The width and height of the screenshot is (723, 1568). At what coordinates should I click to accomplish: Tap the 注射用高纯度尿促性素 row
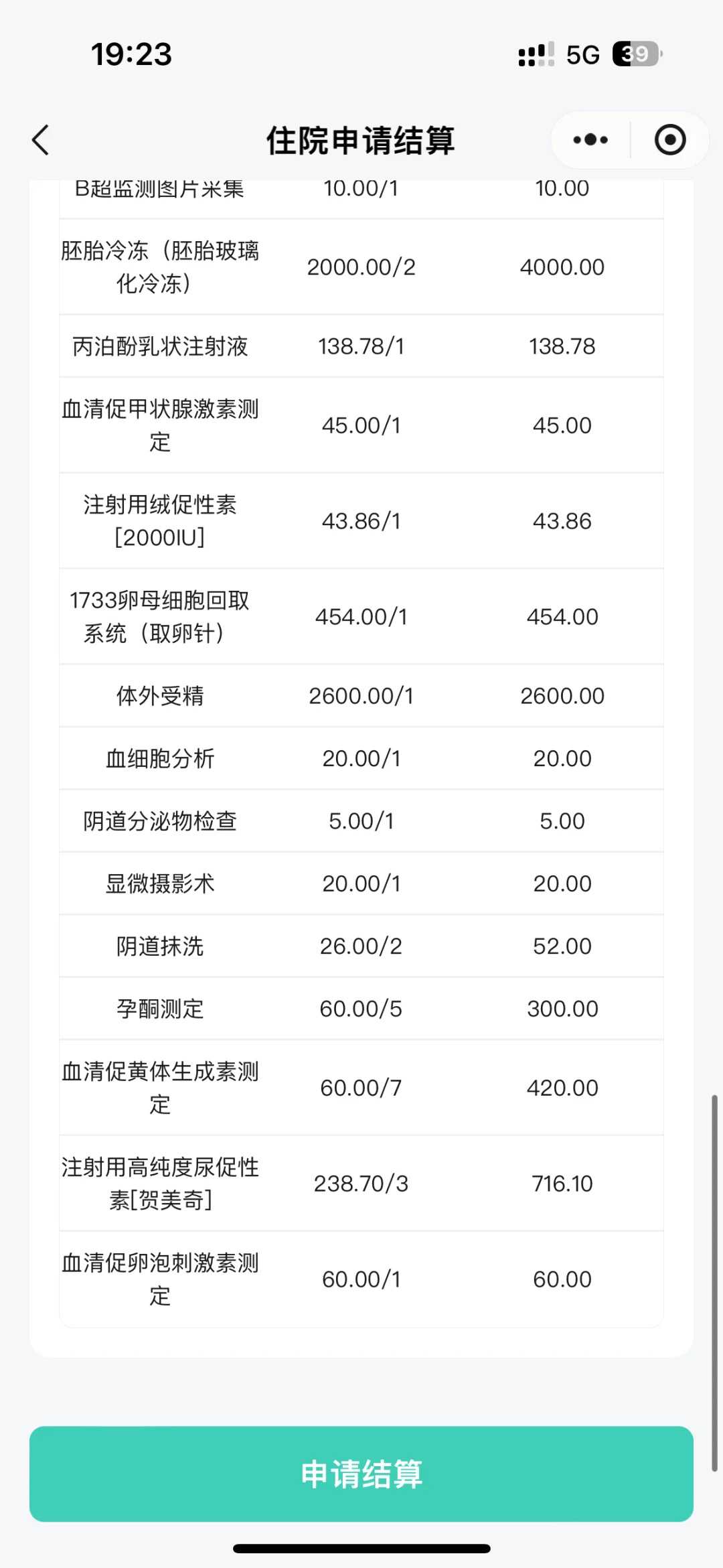point(361,1183)
